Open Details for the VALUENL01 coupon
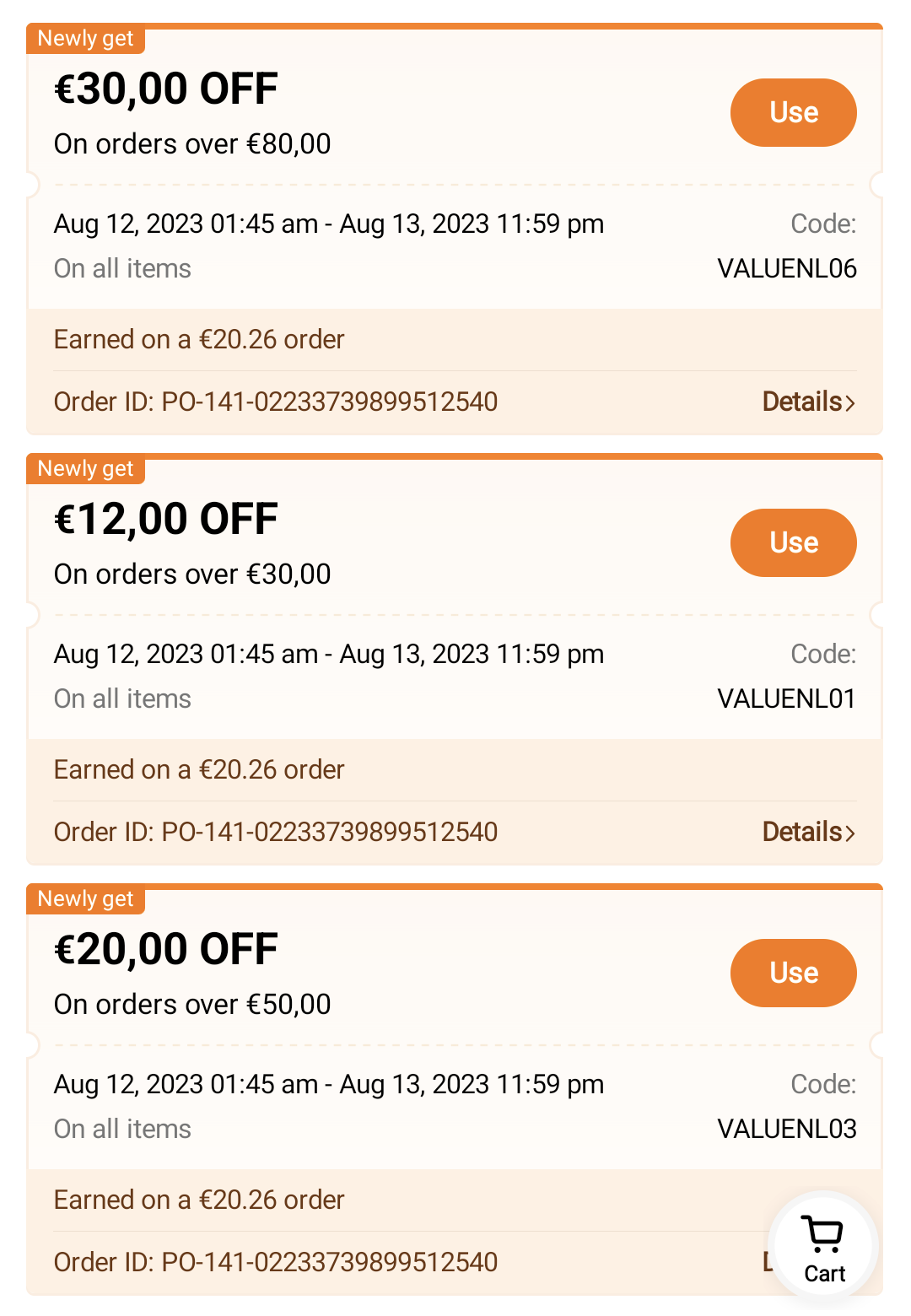This screenshot has width=911, height=1316. [x=801, y=831]
